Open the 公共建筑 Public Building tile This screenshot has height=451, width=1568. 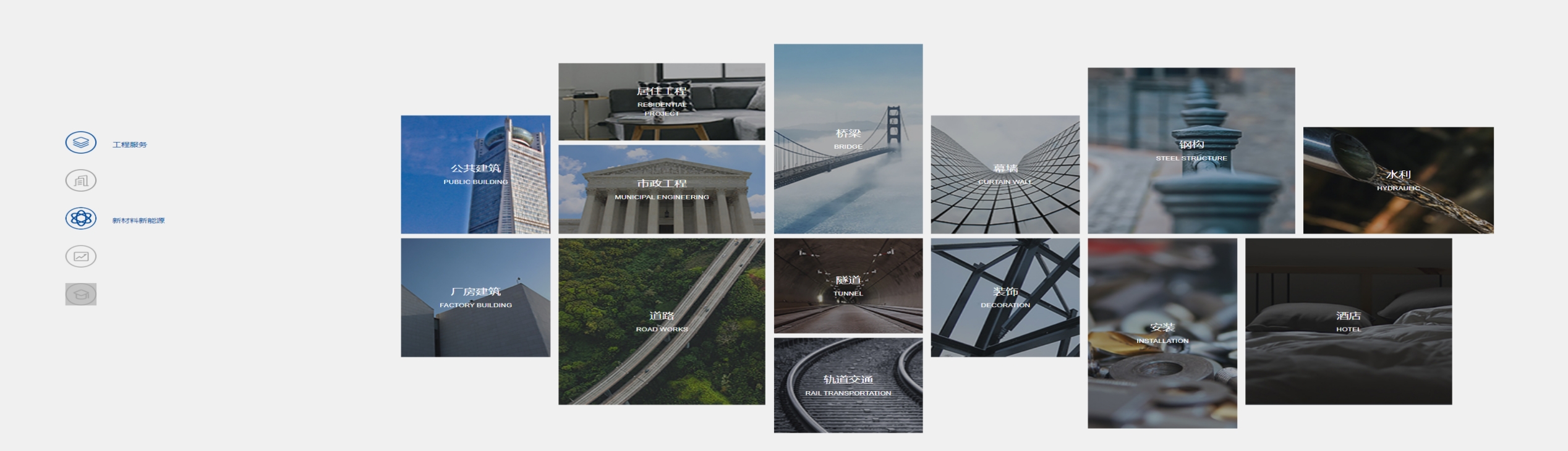pyautogui.click(x=475, y=174)
